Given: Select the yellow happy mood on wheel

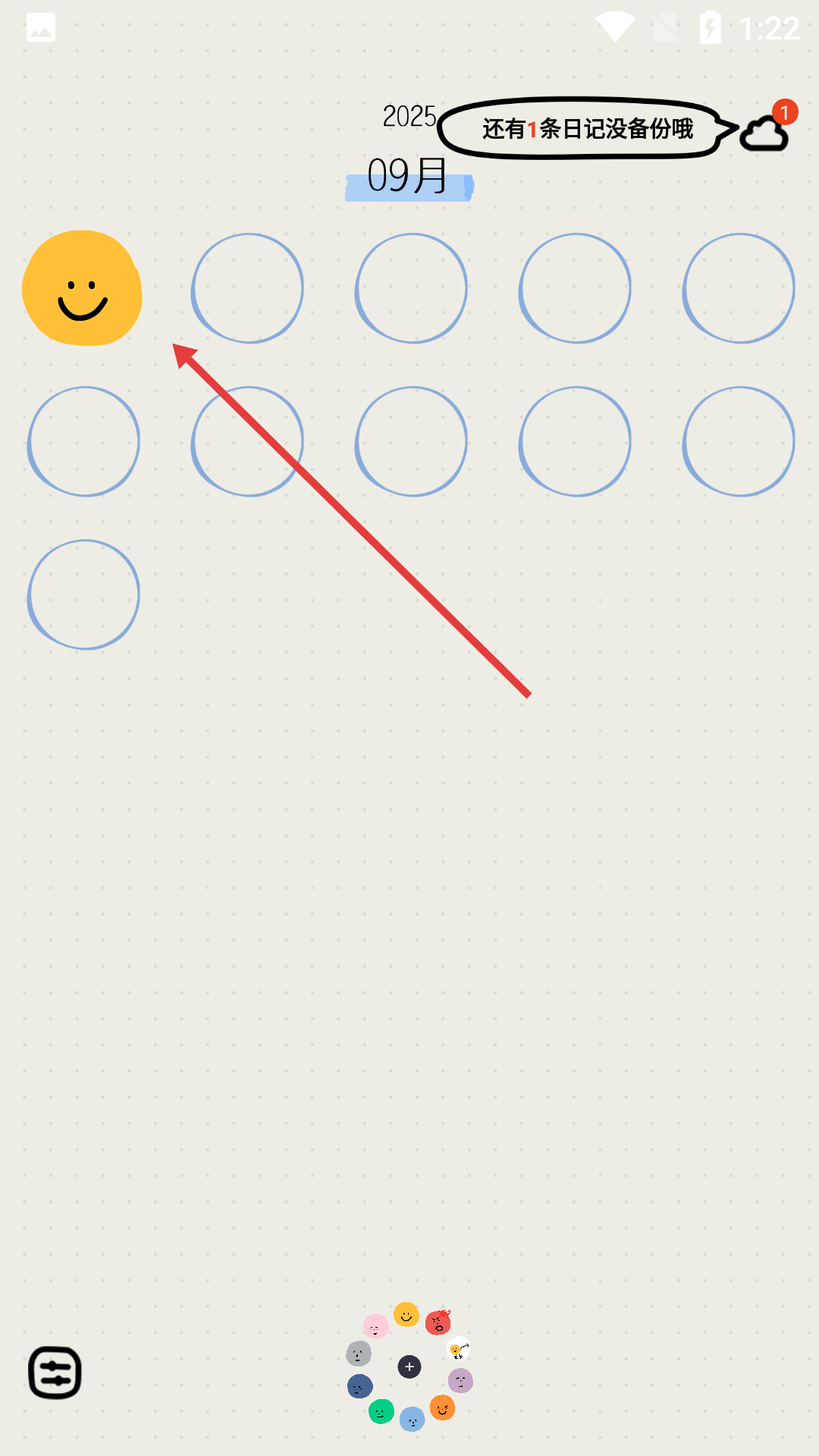Looking at the screenshot, I should tap(406, 1315).
